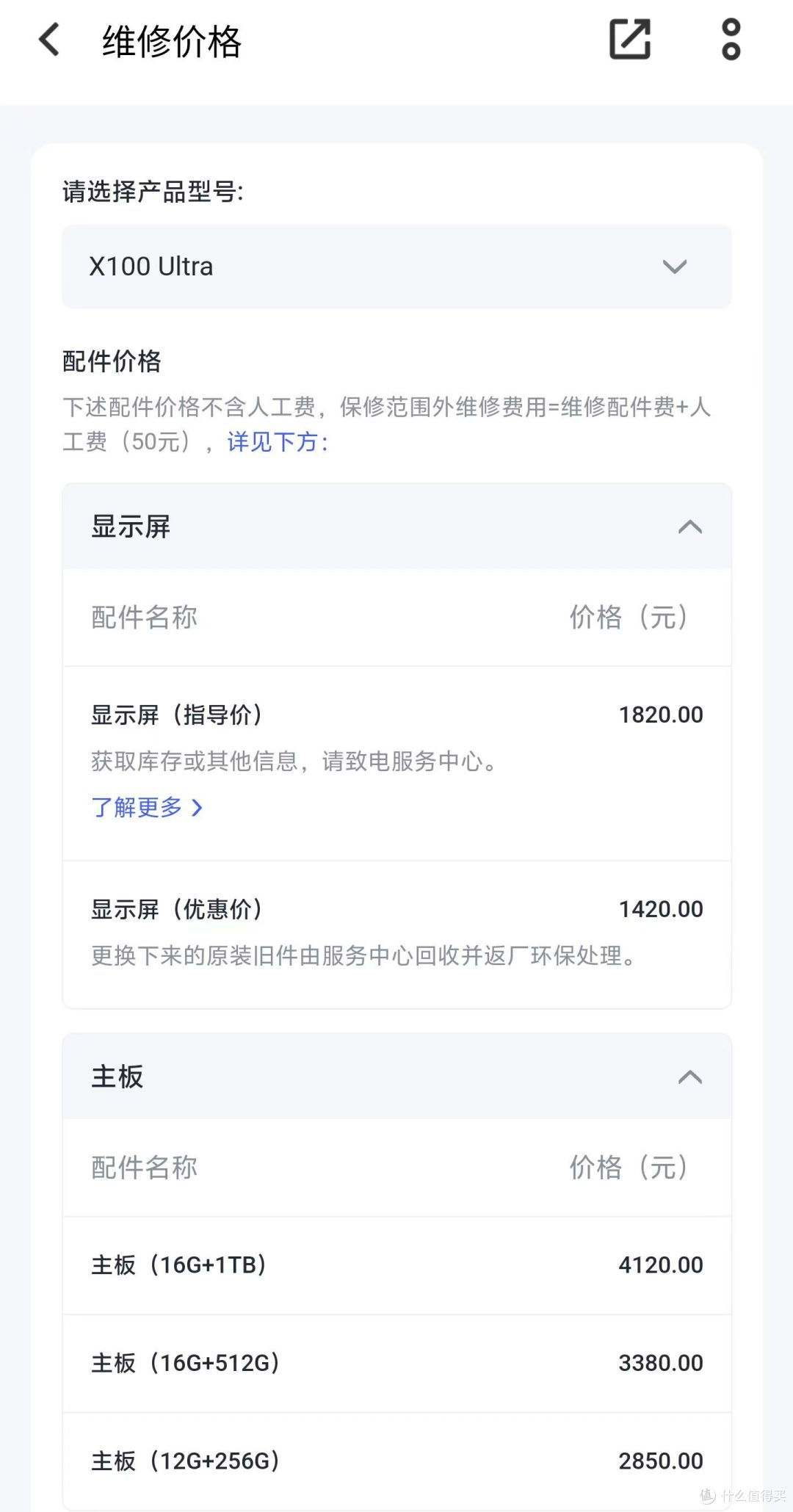The height and width of the screenshot is (1512, 793).
Task: Click the 配件价格 heading
Action: 112,361
